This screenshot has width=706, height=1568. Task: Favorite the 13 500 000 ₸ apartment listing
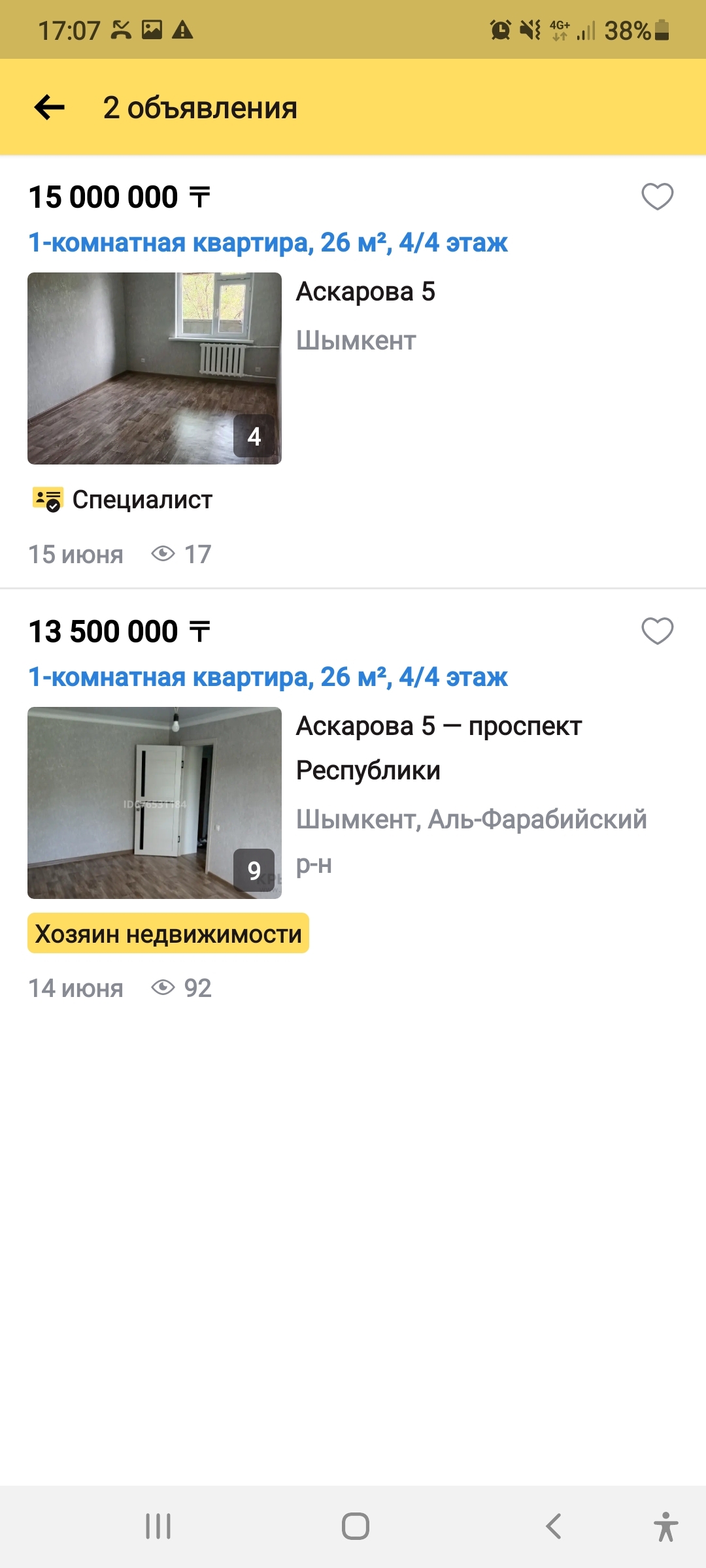coord(657,630)
